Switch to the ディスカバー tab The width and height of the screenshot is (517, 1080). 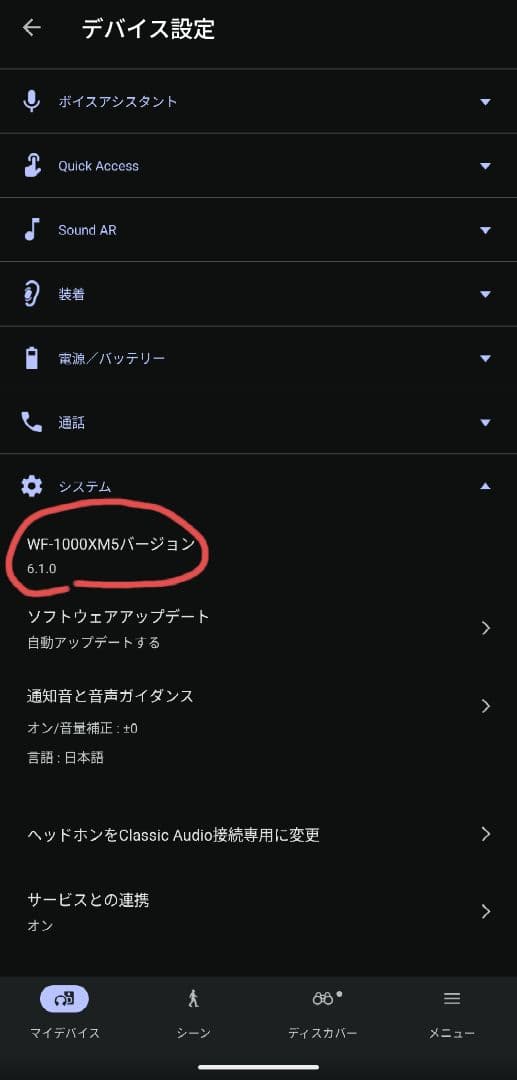point(323,1012)
